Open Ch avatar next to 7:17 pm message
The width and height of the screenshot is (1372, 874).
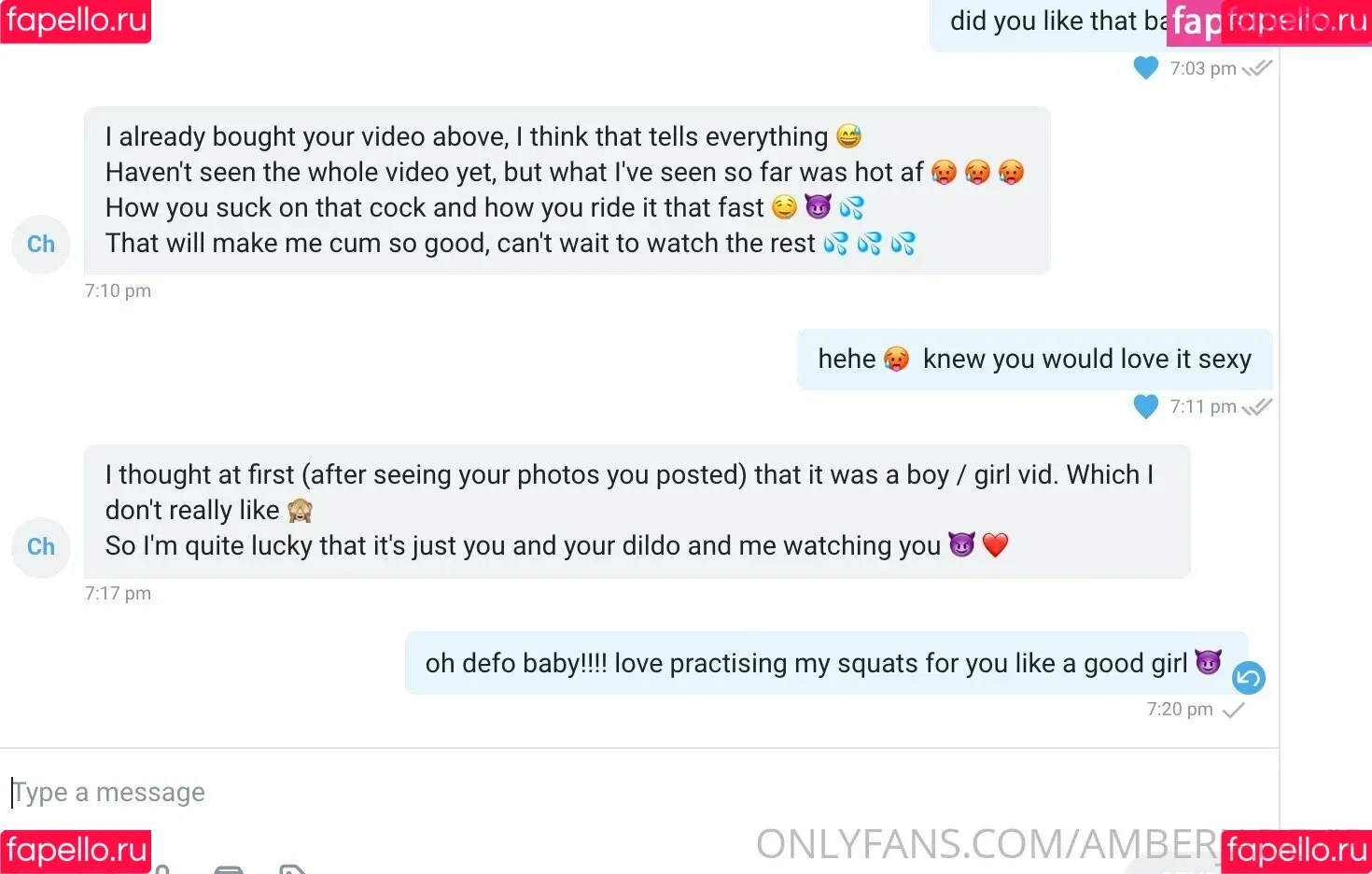[x=41, y=547]
